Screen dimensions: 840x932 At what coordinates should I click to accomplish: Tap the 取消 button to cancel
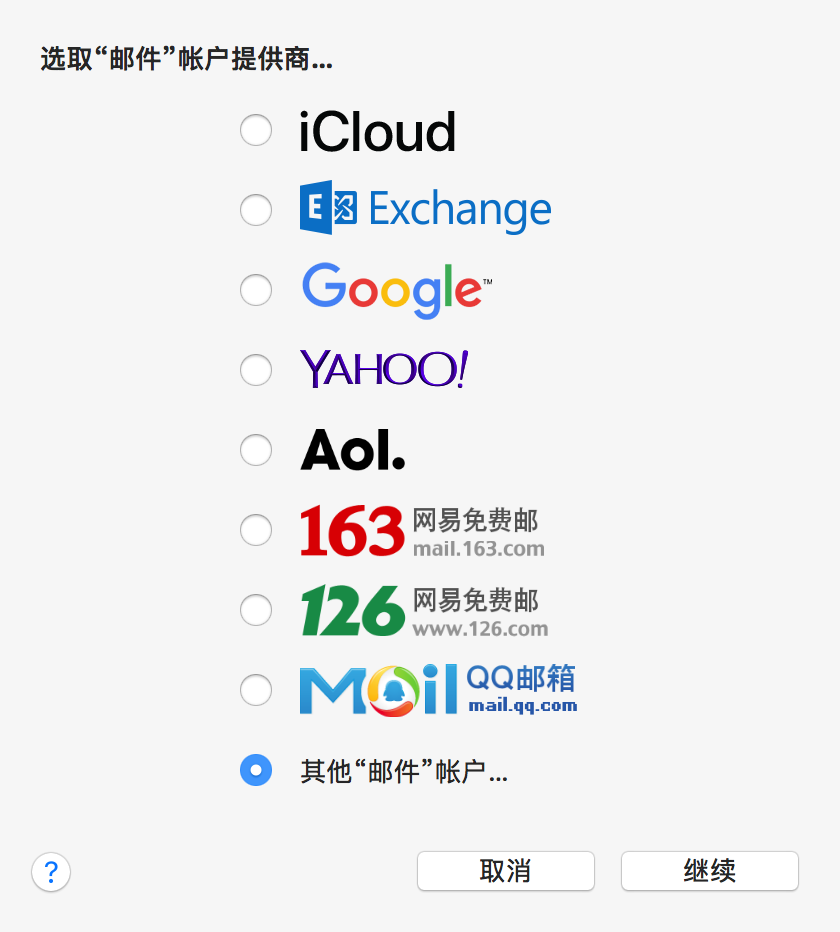point(505,871)
